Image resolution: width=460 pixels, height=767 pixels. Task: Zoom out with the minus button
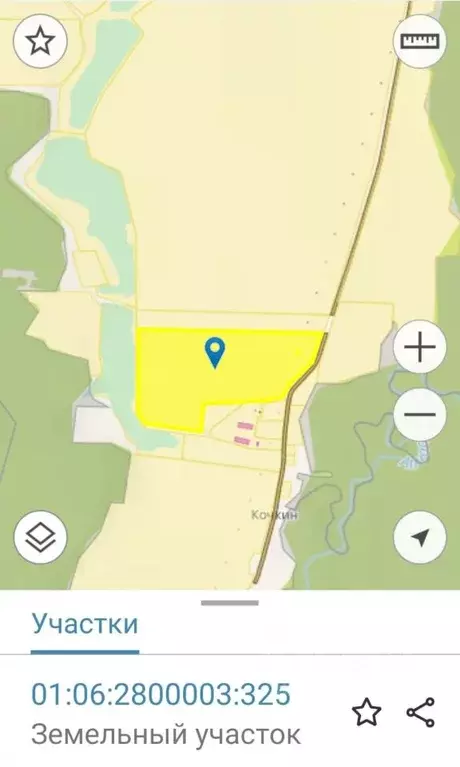coord(420,414)
